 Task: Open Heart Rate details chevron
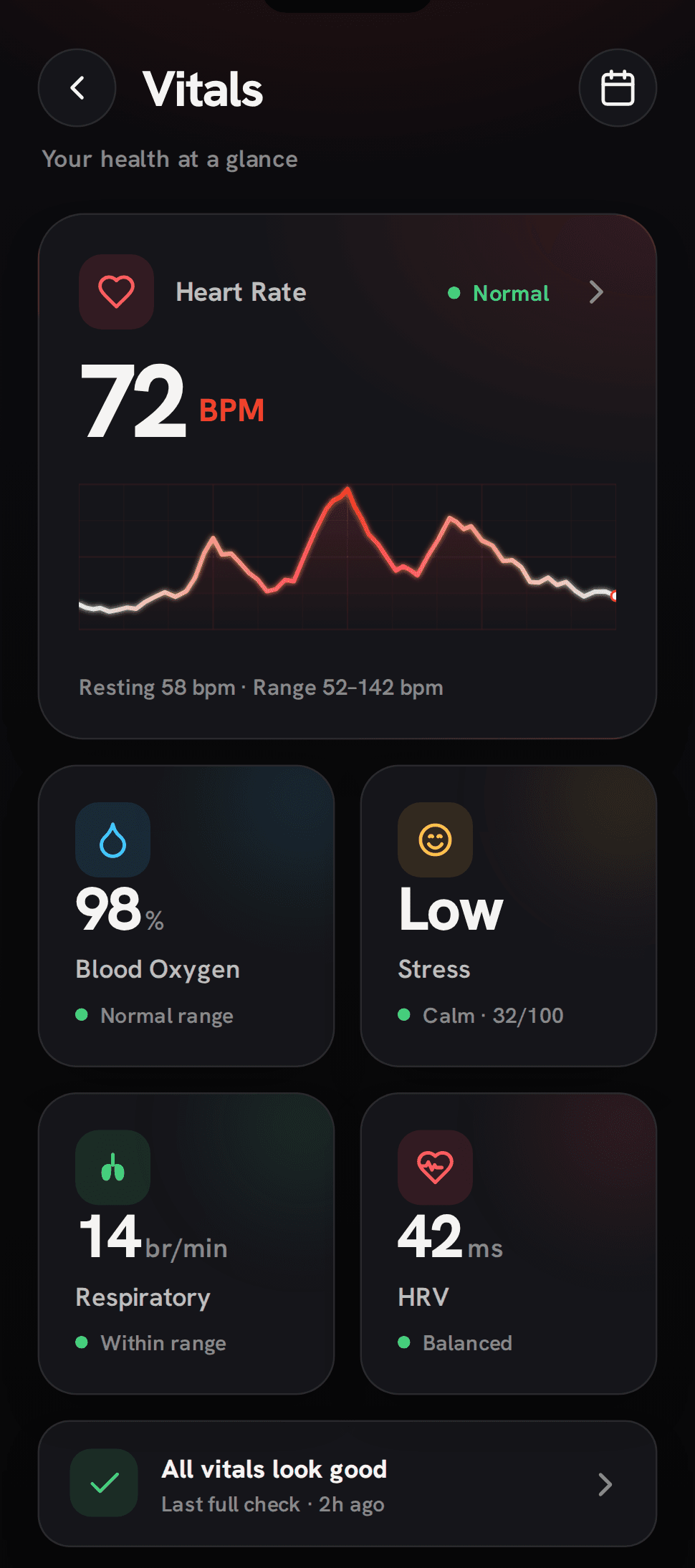[x=596, y=292]
